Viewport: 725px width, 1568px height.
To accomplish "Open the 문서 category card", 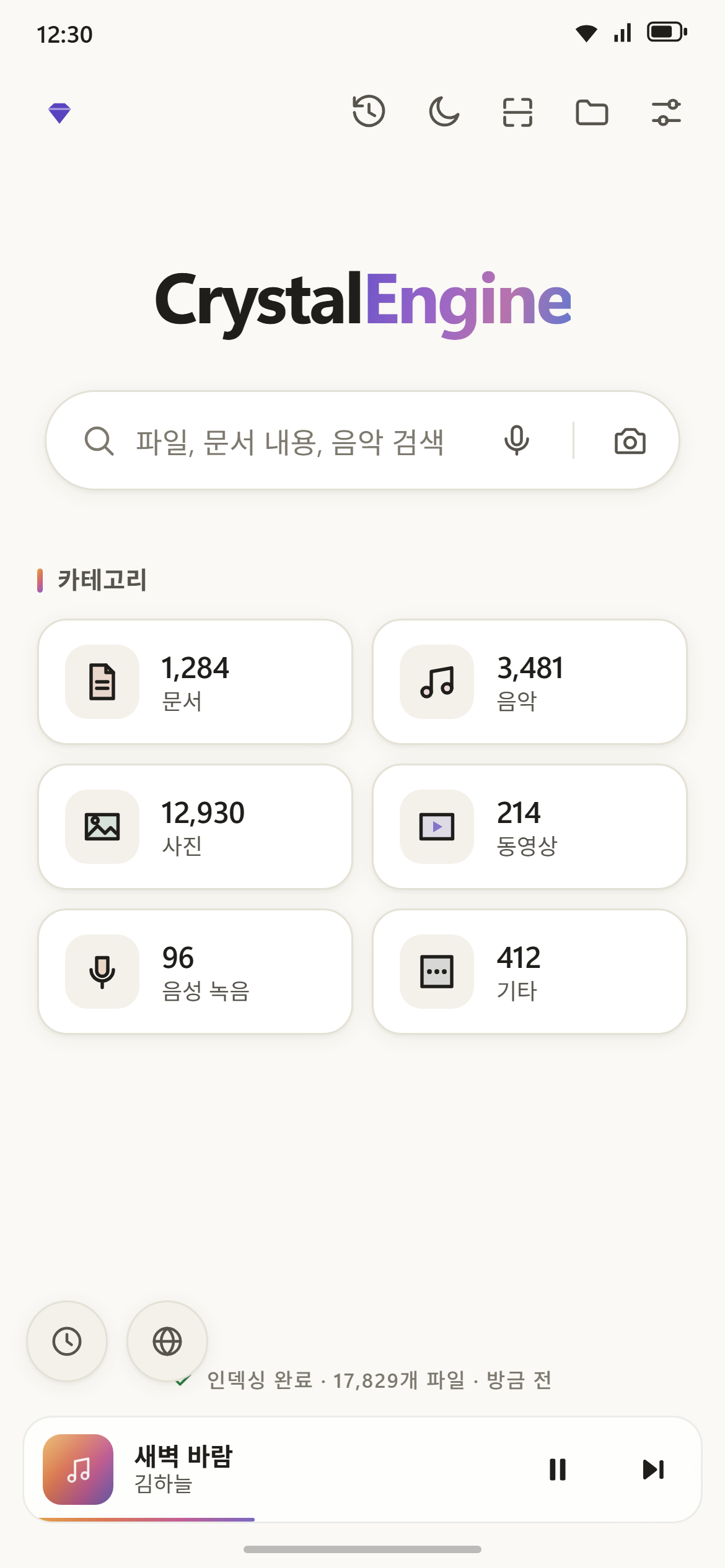I will click(x=195, y=681).
